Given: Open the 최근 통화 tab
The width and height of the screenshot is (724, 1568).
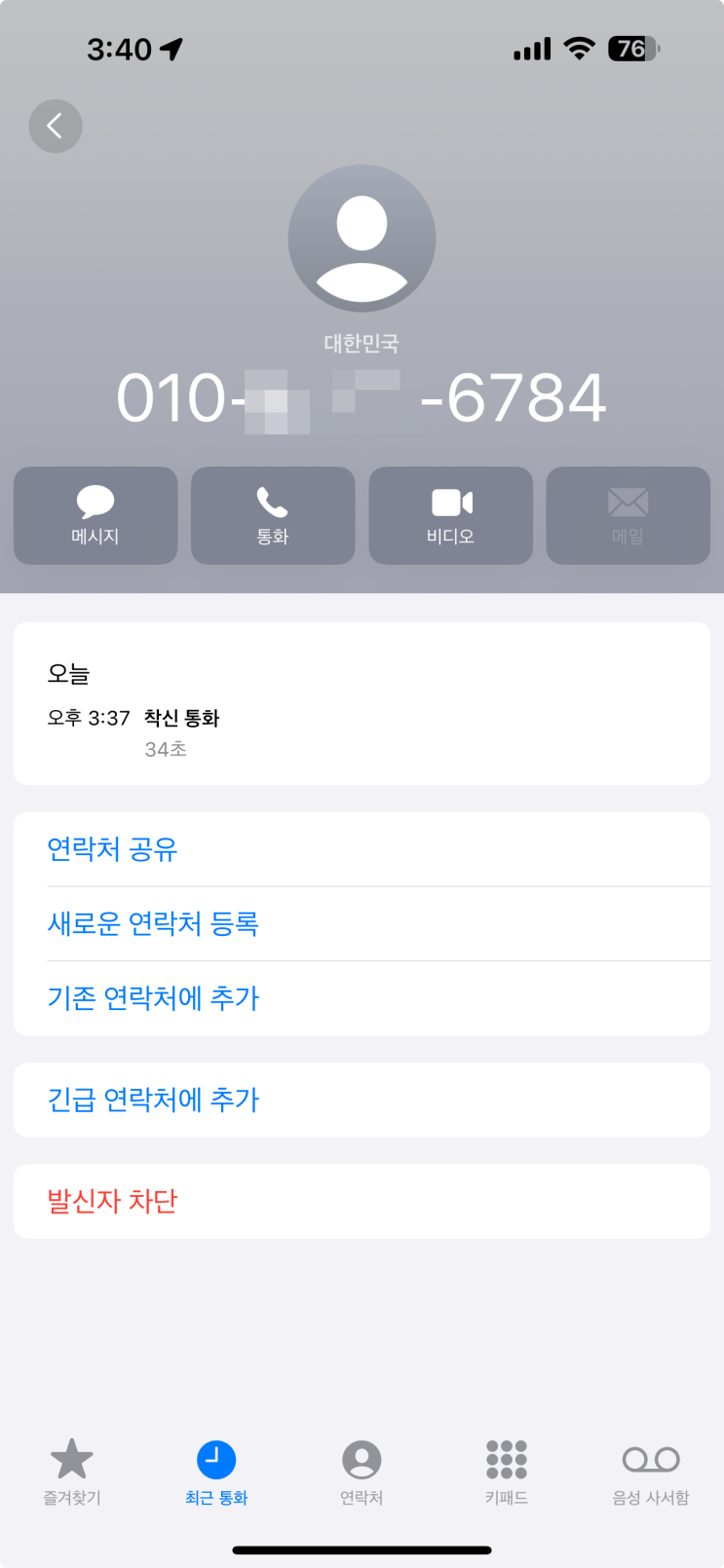Looking at the screenshot, I should coord(216,1473).
